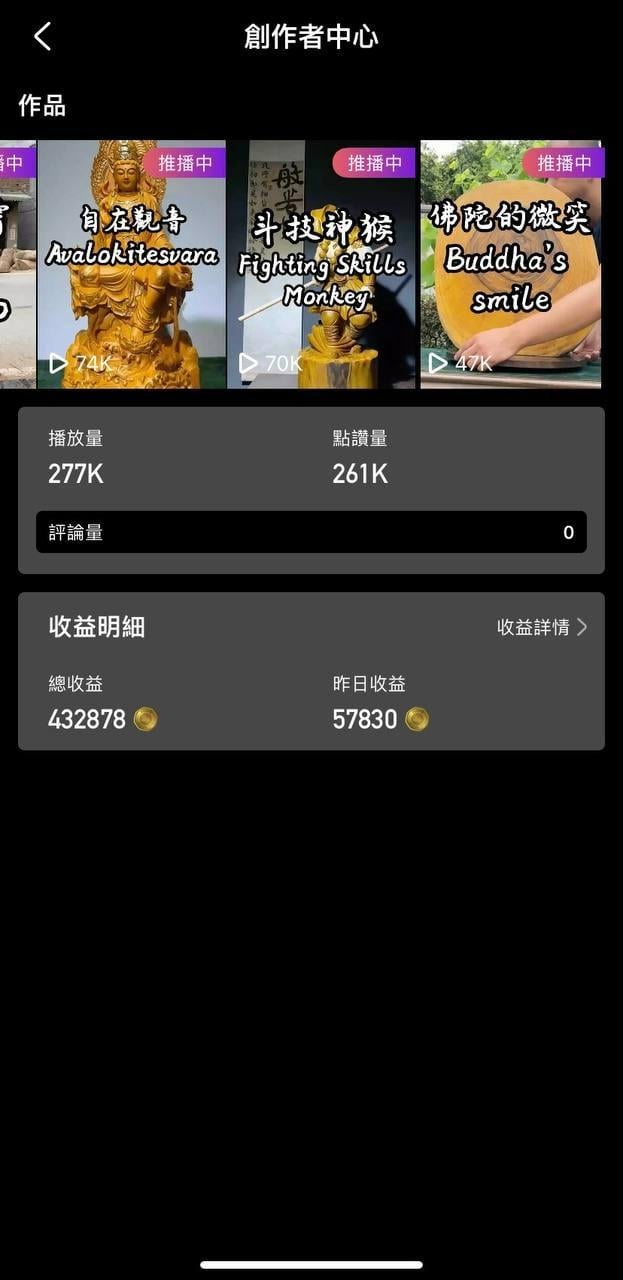Viewport: 623px width, 1280px height.
Task: Open the 自在觀音 Avalokitesvara video
Action: [131, 265]
